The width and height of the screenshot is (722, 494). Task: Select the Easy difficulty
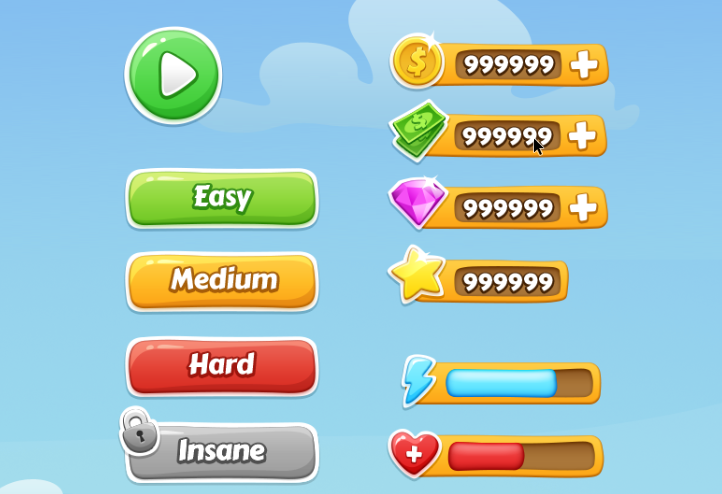(x=221, y=198)
